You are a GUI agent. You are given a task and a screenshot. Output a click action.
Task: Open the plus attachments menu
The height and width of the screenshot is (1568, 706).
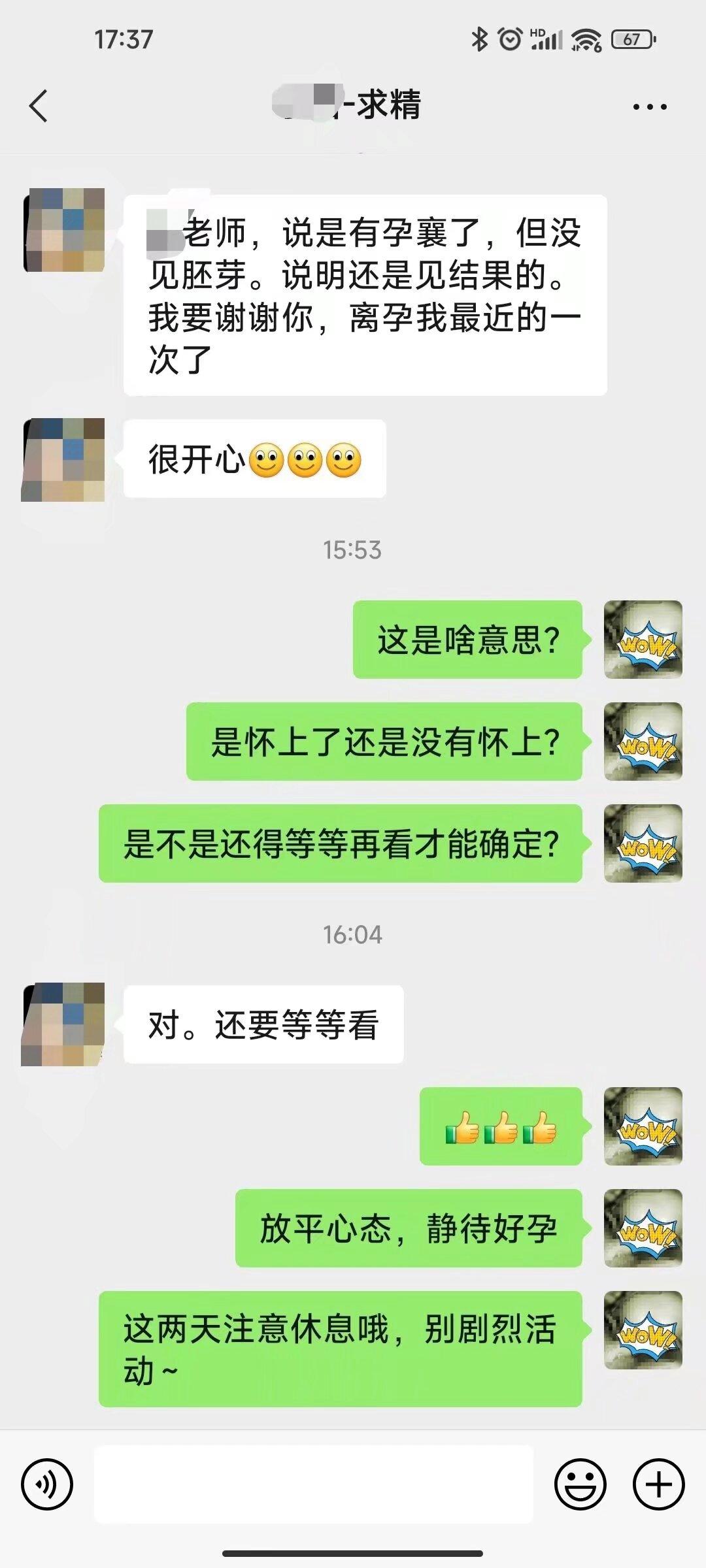coord(658,1484)
